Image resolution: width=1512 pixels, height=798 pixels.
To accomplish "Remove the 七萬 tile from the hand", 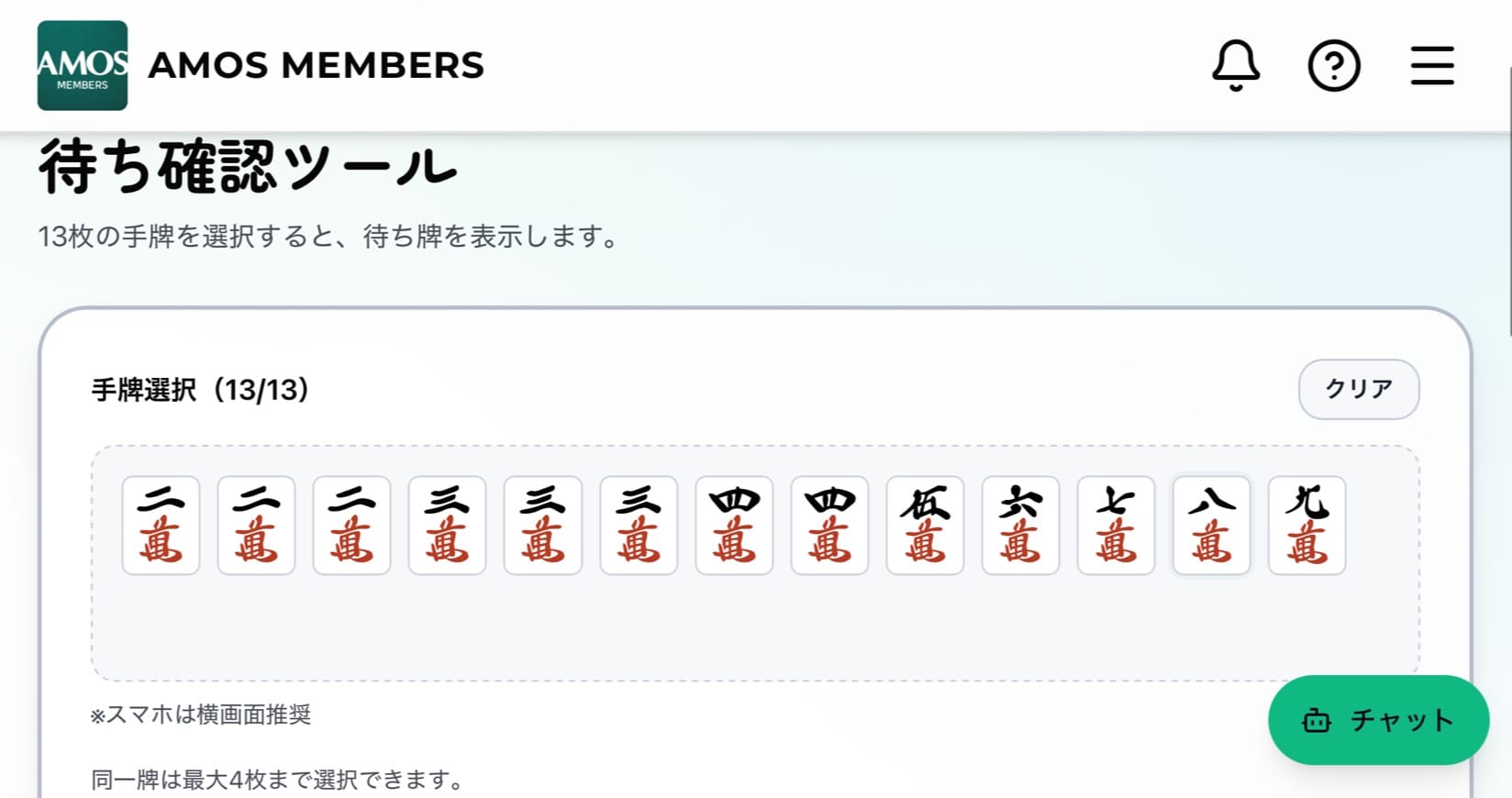I will (1116, 526).
